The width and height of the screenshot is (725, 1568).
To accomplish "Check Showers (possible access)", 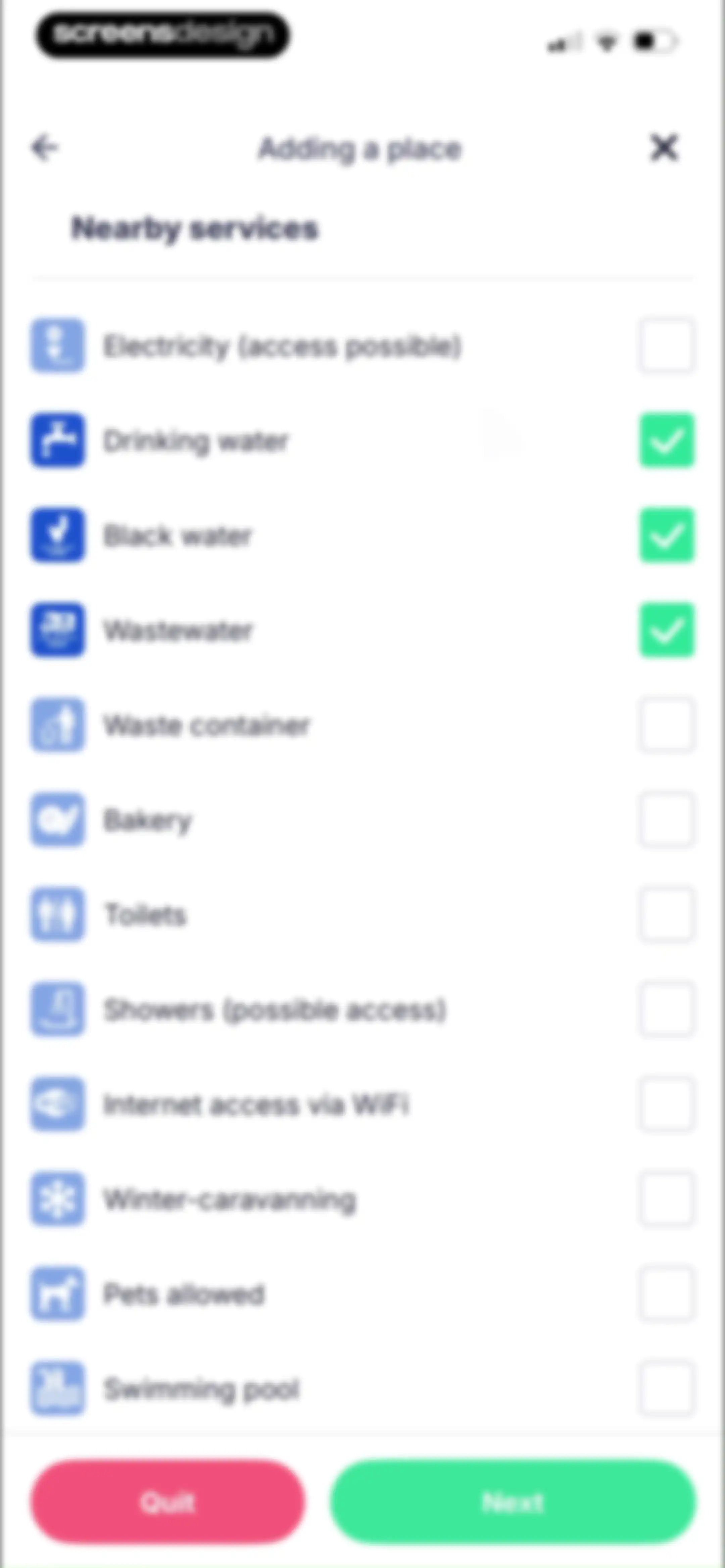I will (666, 1010).
